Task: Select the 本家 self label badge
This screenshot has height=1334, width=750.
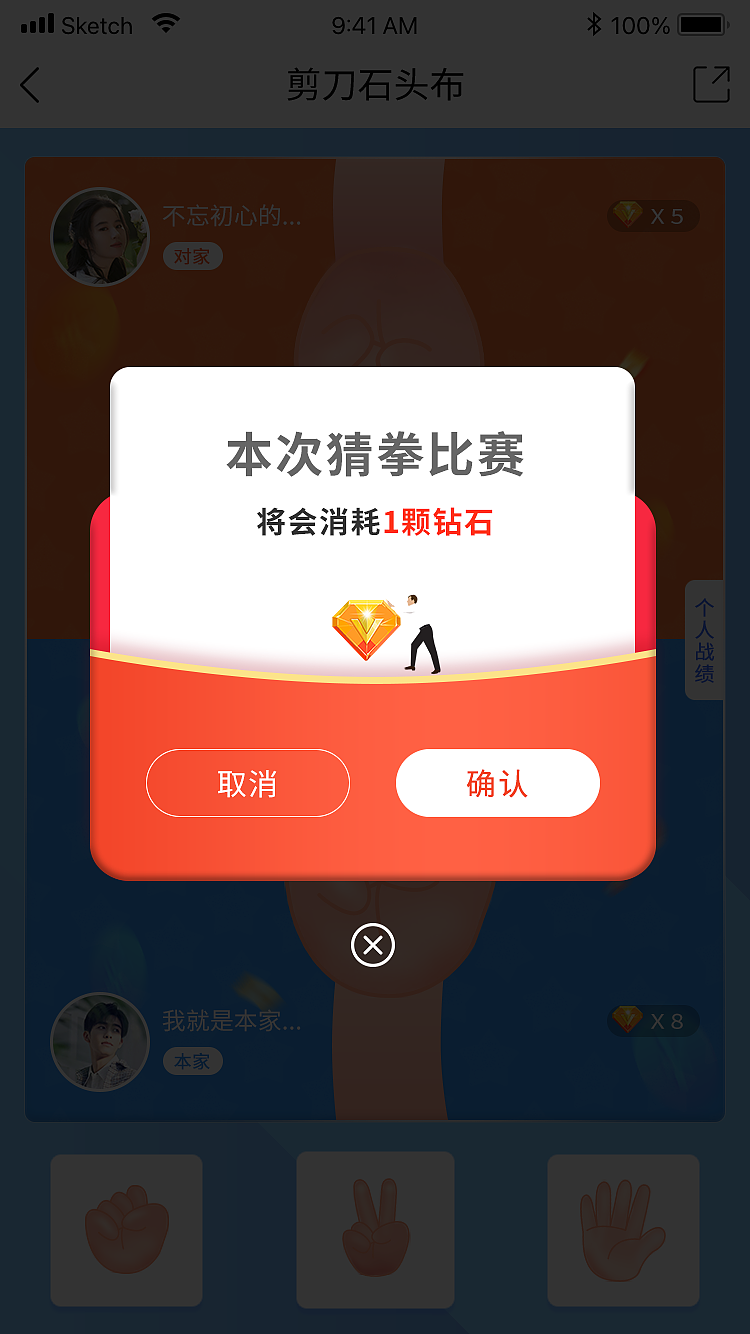Action: (x=192, y=1061)
